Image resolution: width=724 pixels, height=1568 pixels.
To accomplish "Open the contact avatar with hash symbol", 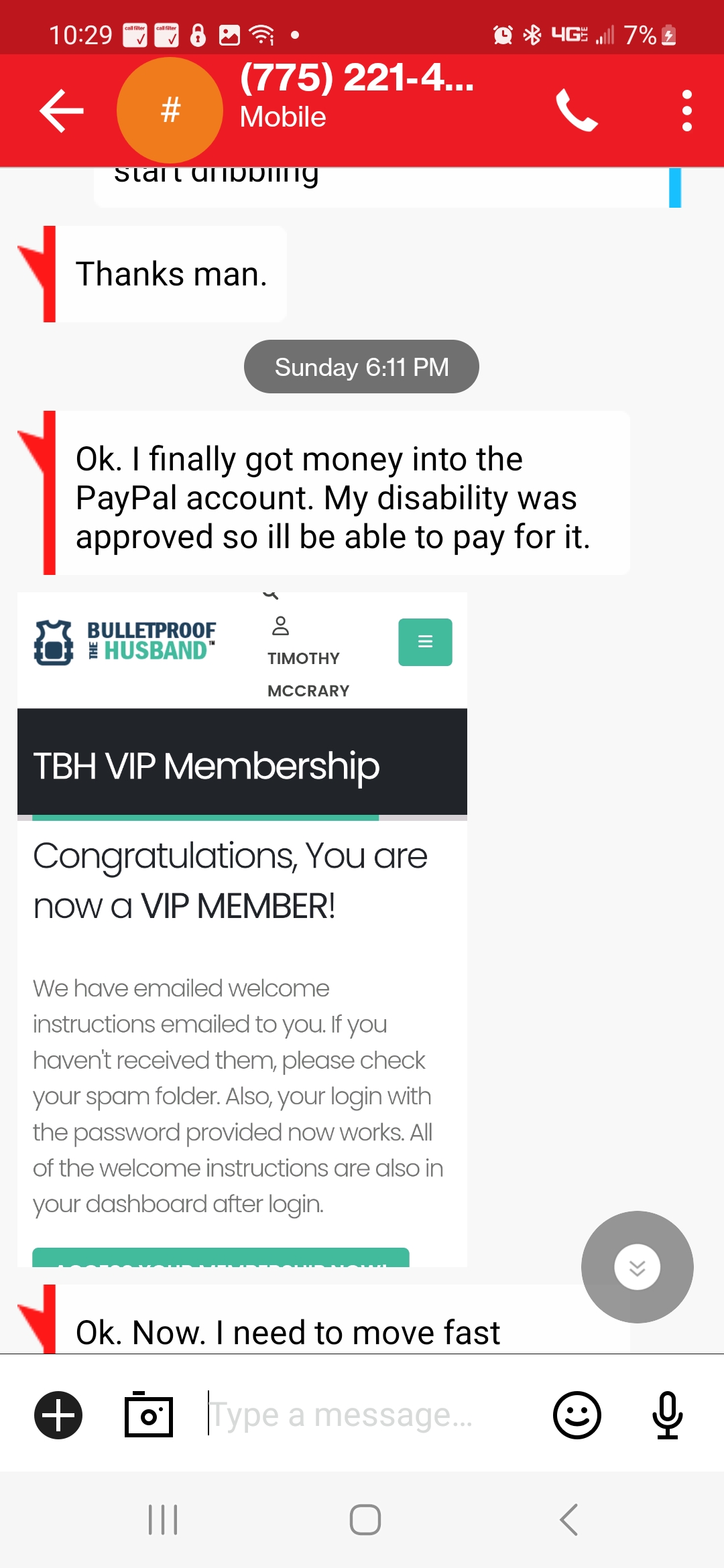I will point(170,111).
